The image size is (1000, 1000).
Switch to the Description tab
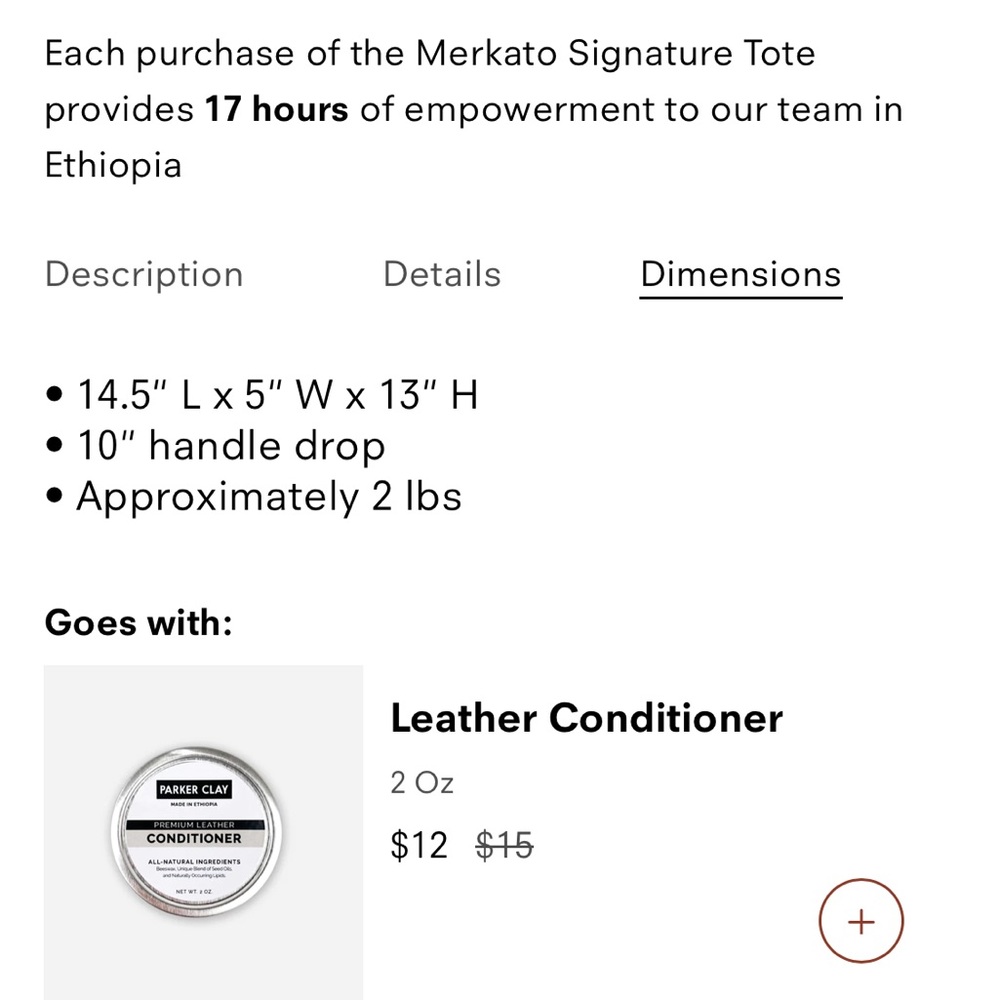click(144, 274)
